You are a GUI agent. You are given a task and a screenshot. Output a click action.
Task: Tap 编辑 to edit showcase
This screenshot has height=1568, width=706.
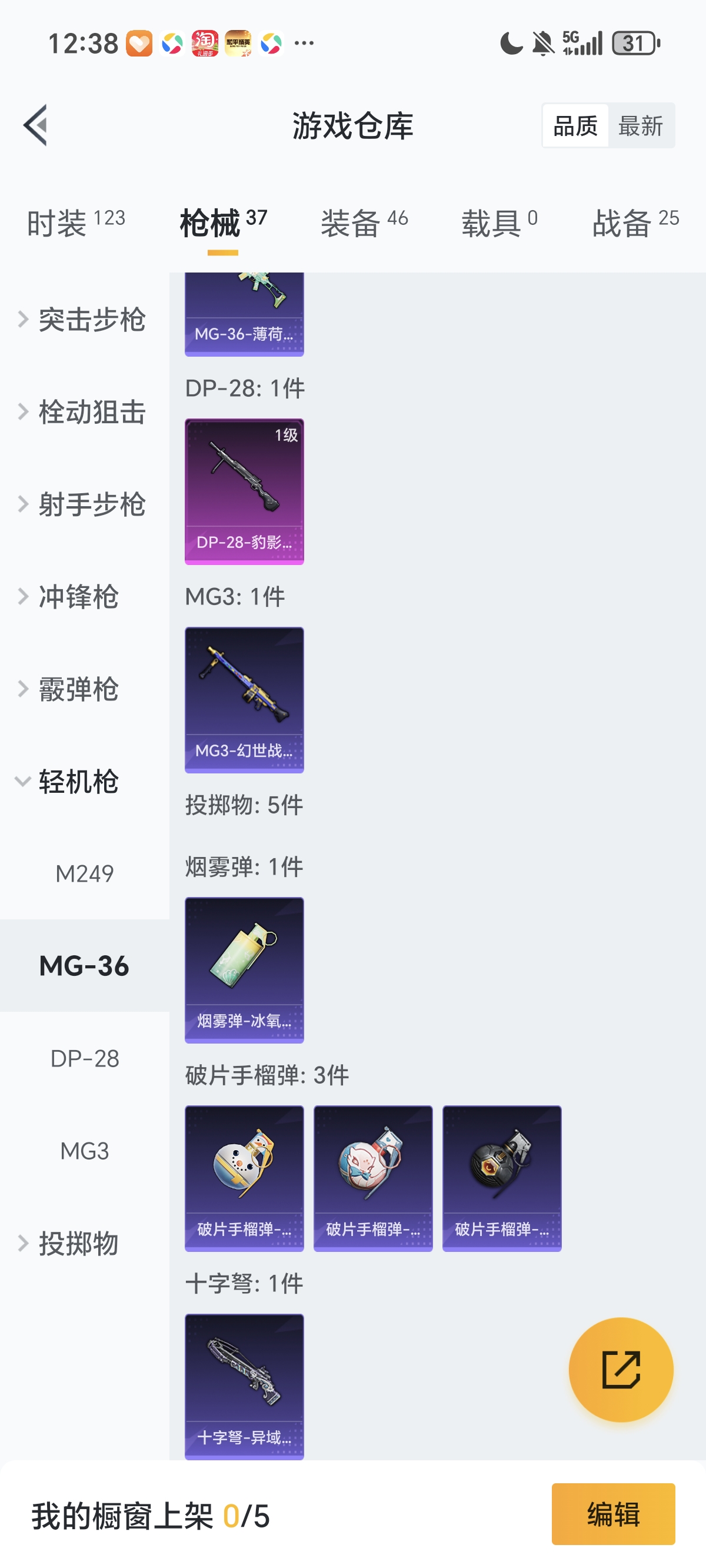coord(613,1514)
